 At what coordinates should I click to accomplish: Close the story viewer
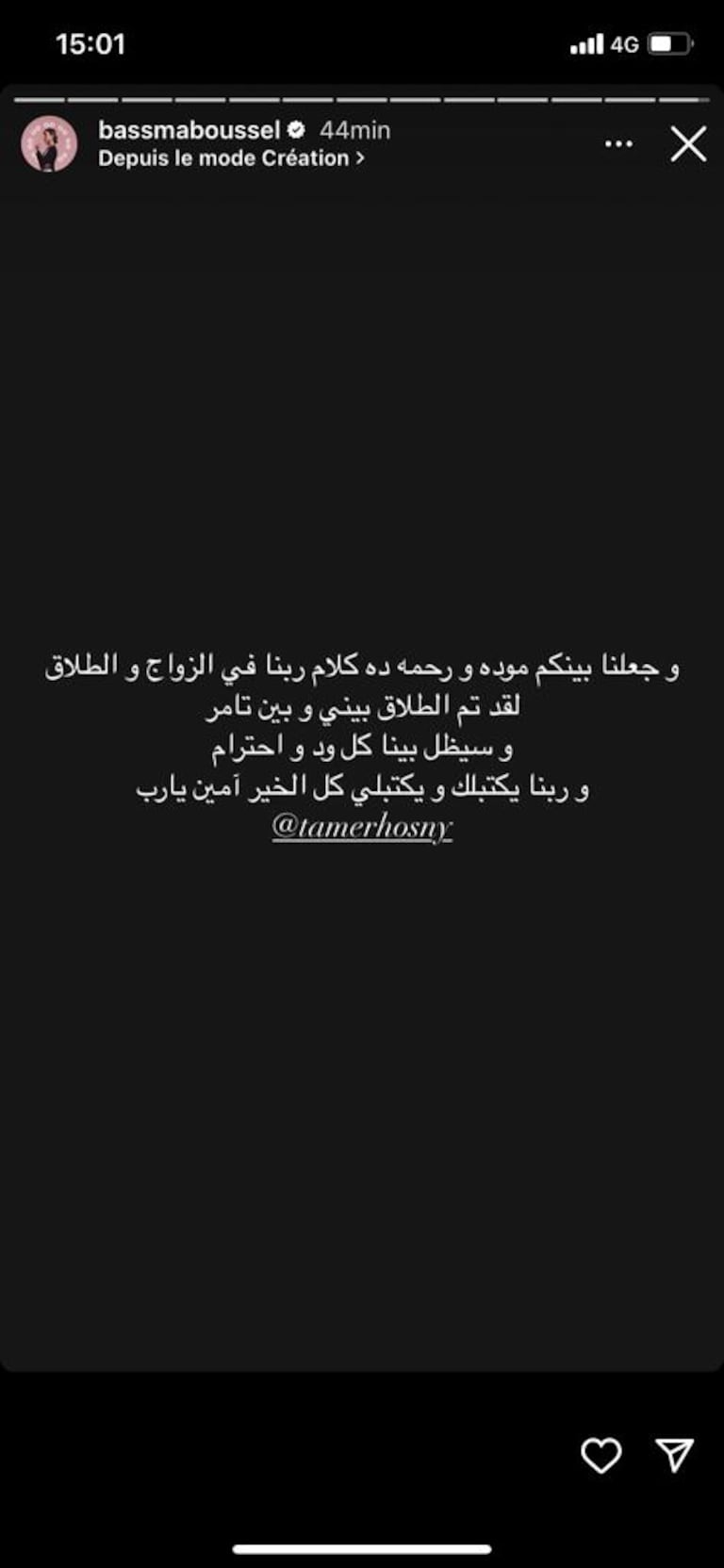688,144
